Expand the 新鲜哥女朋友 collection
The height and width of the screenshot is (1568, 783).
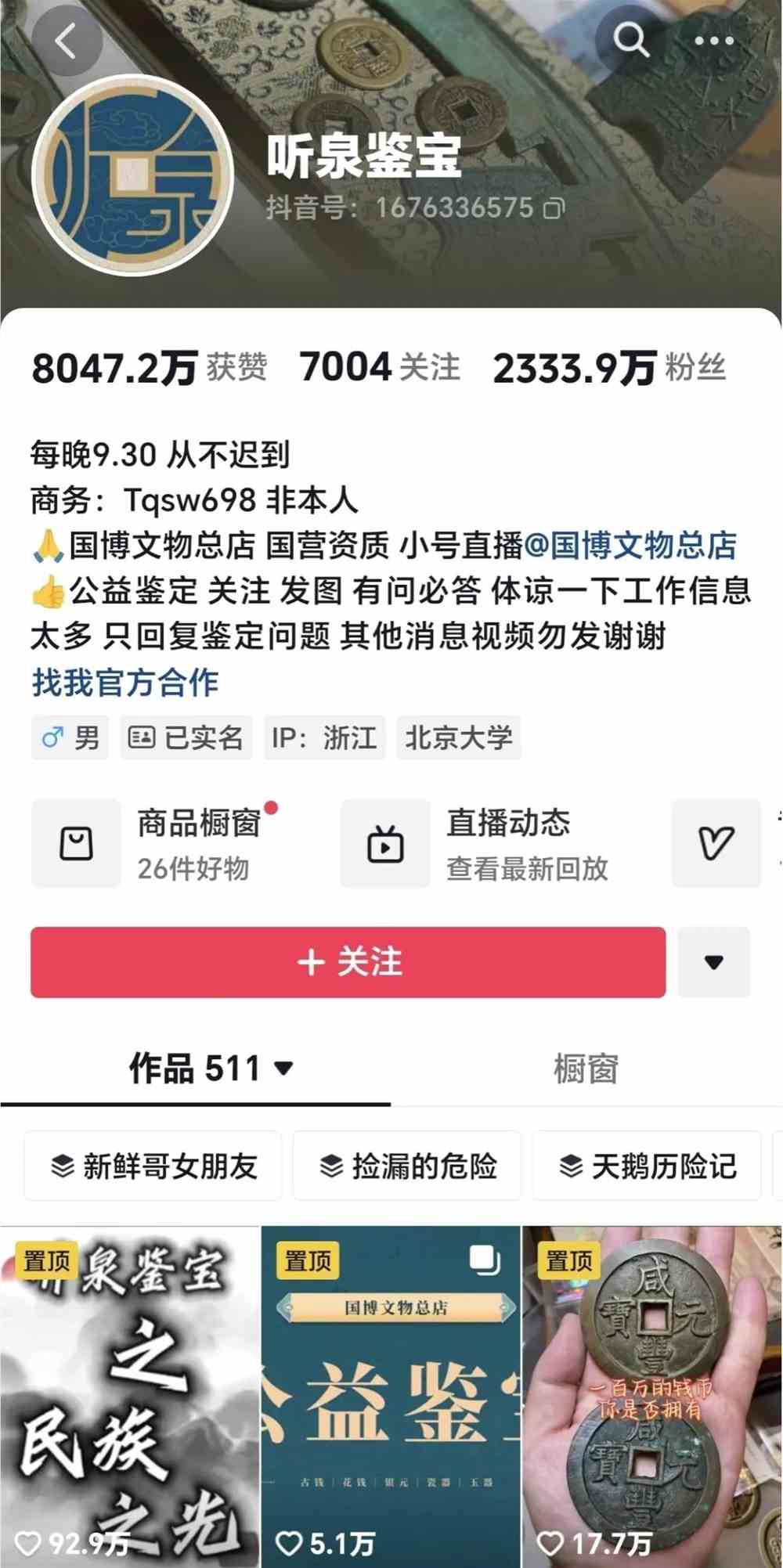point(153,1166)
